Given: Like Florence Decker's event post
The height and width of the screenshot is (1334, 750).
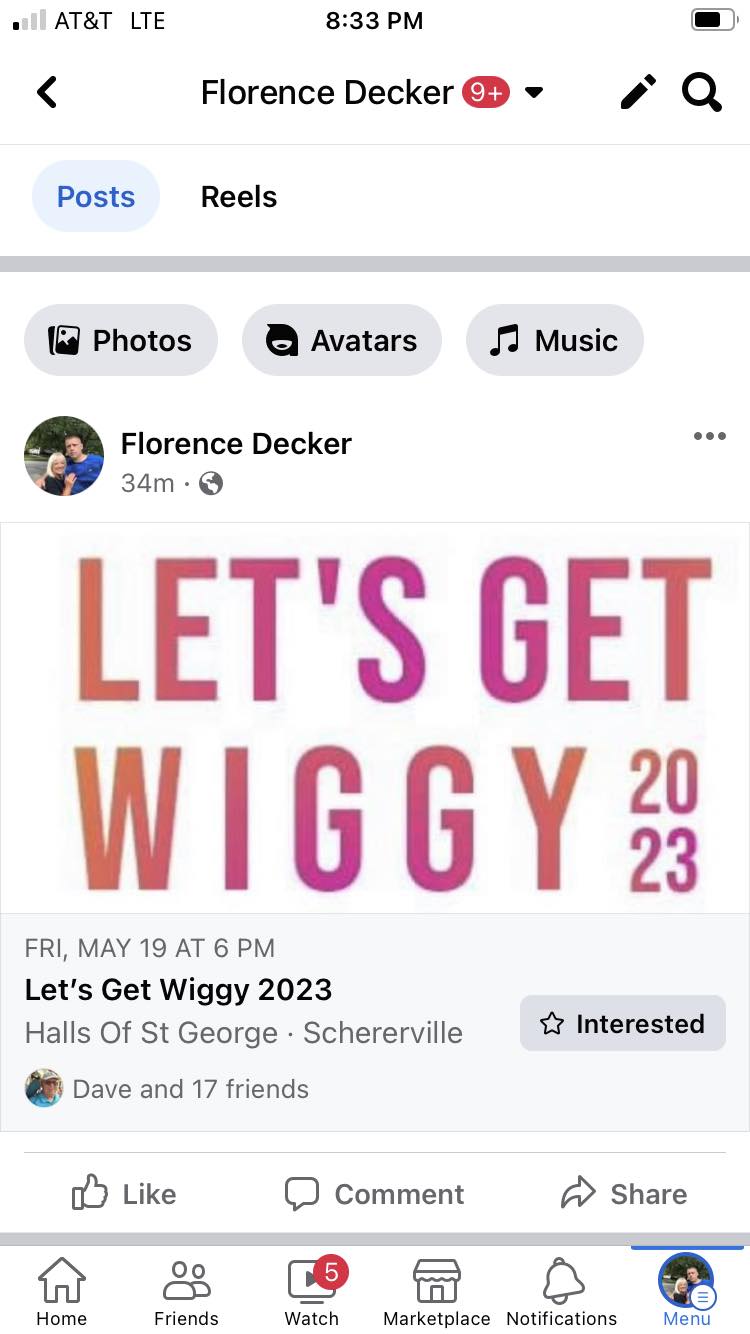Looking at the screenshot, I should tap(124, 1193).
